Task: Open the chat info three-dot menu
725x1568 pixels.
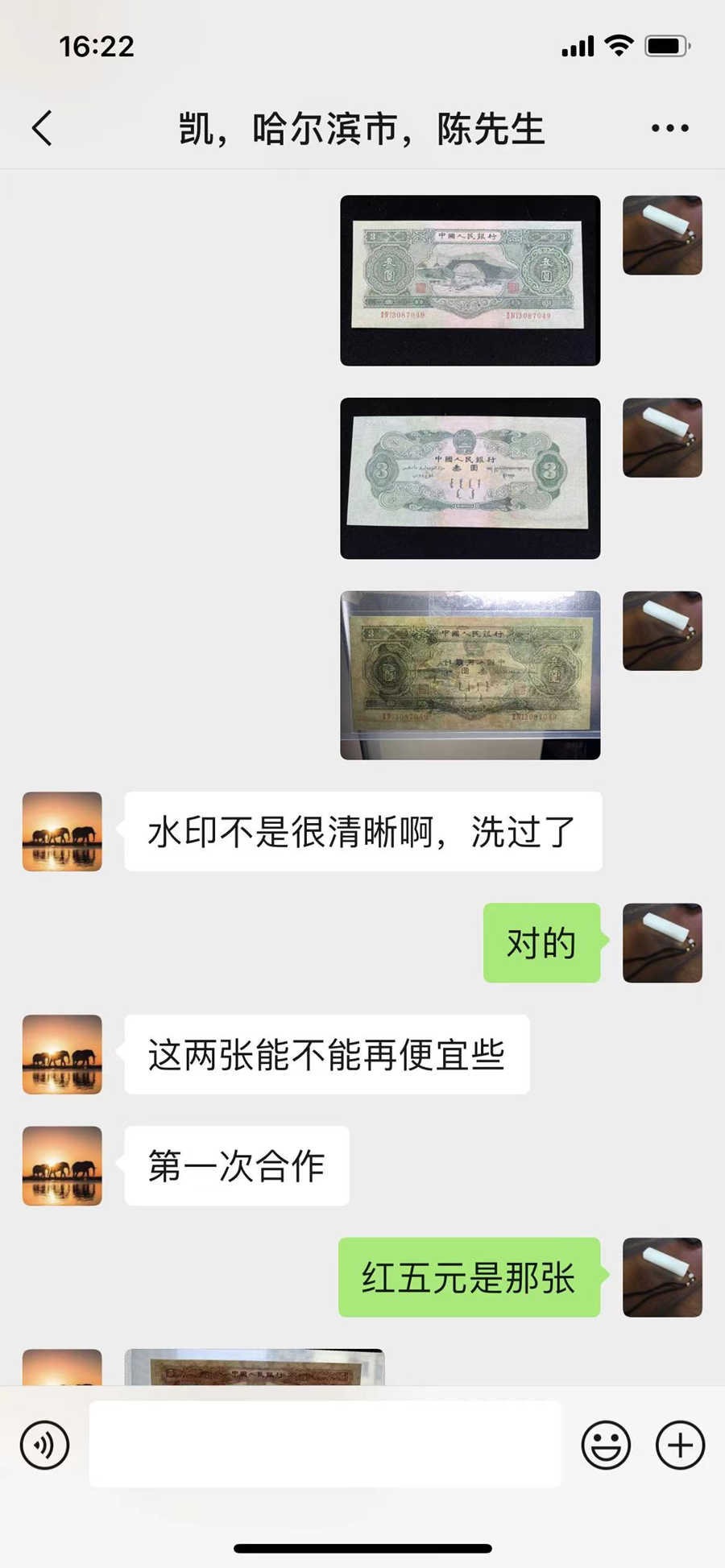Action: pos(669,128)
